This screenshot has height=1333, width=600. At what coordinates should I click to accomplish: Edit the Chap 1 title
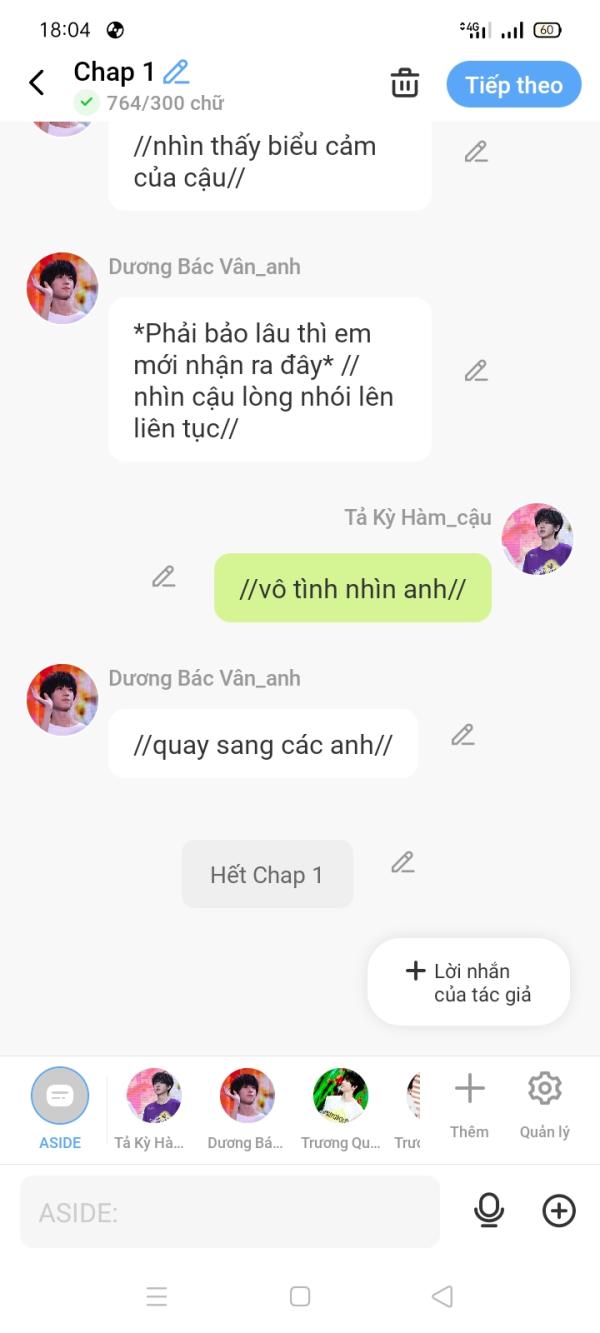coord(176,72)
